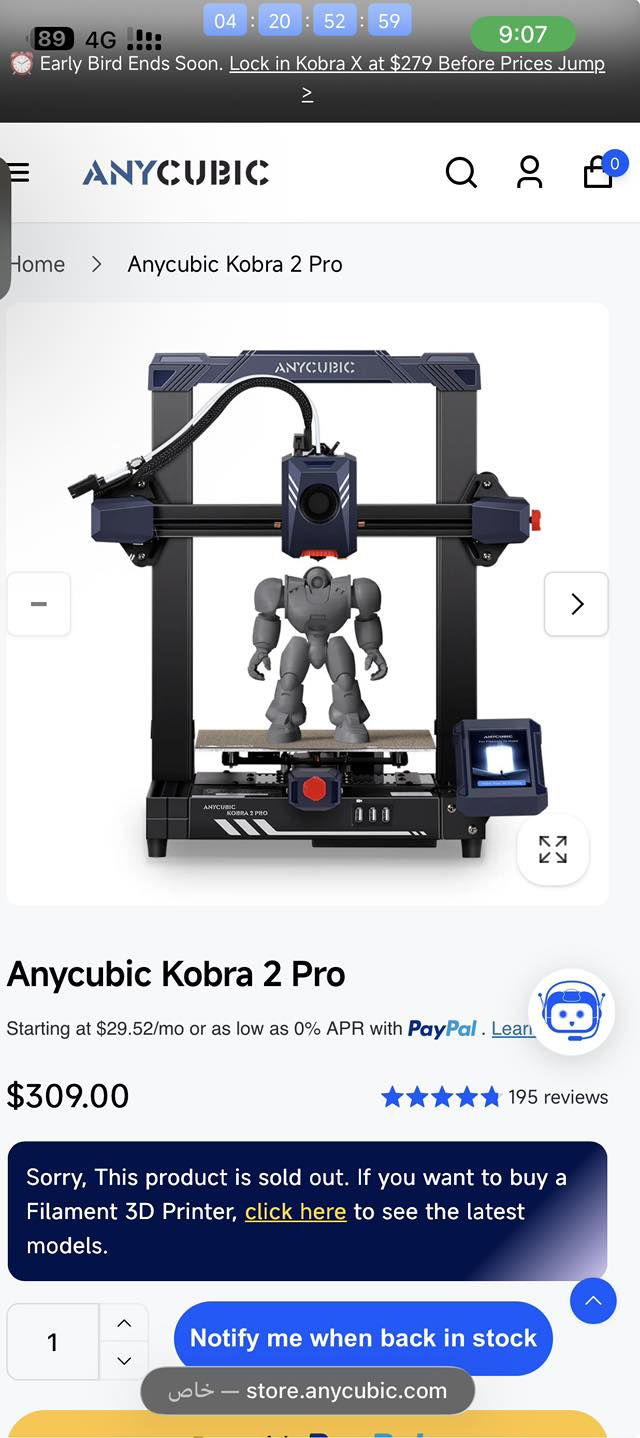The height and width of the screenshot is (1438, 640).
Task: Open the store.anycubic.com address bar
Action: click(x=308, y=1391)
